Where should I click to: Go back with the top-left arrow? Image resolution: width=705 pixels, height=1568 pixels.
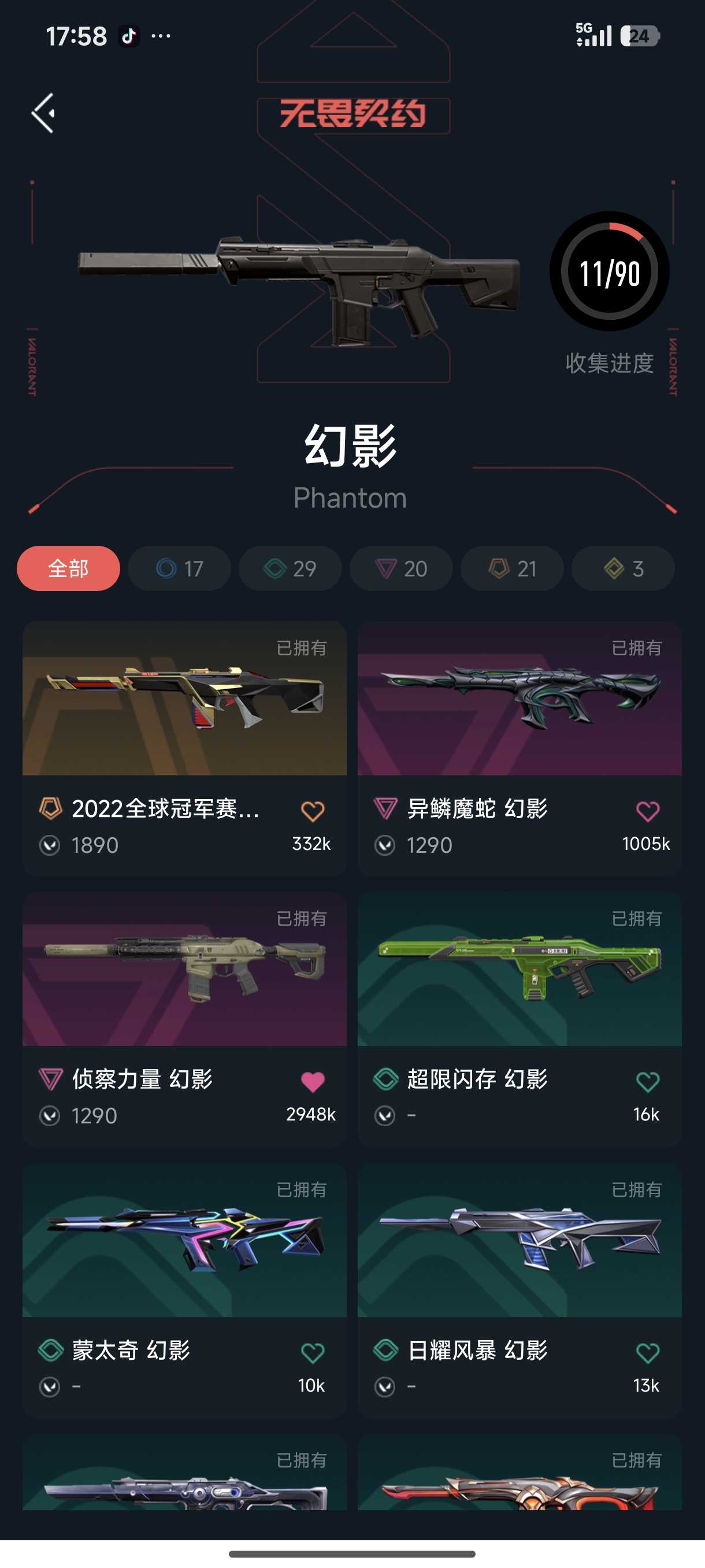pyautogui.click(x=44, y=113)
